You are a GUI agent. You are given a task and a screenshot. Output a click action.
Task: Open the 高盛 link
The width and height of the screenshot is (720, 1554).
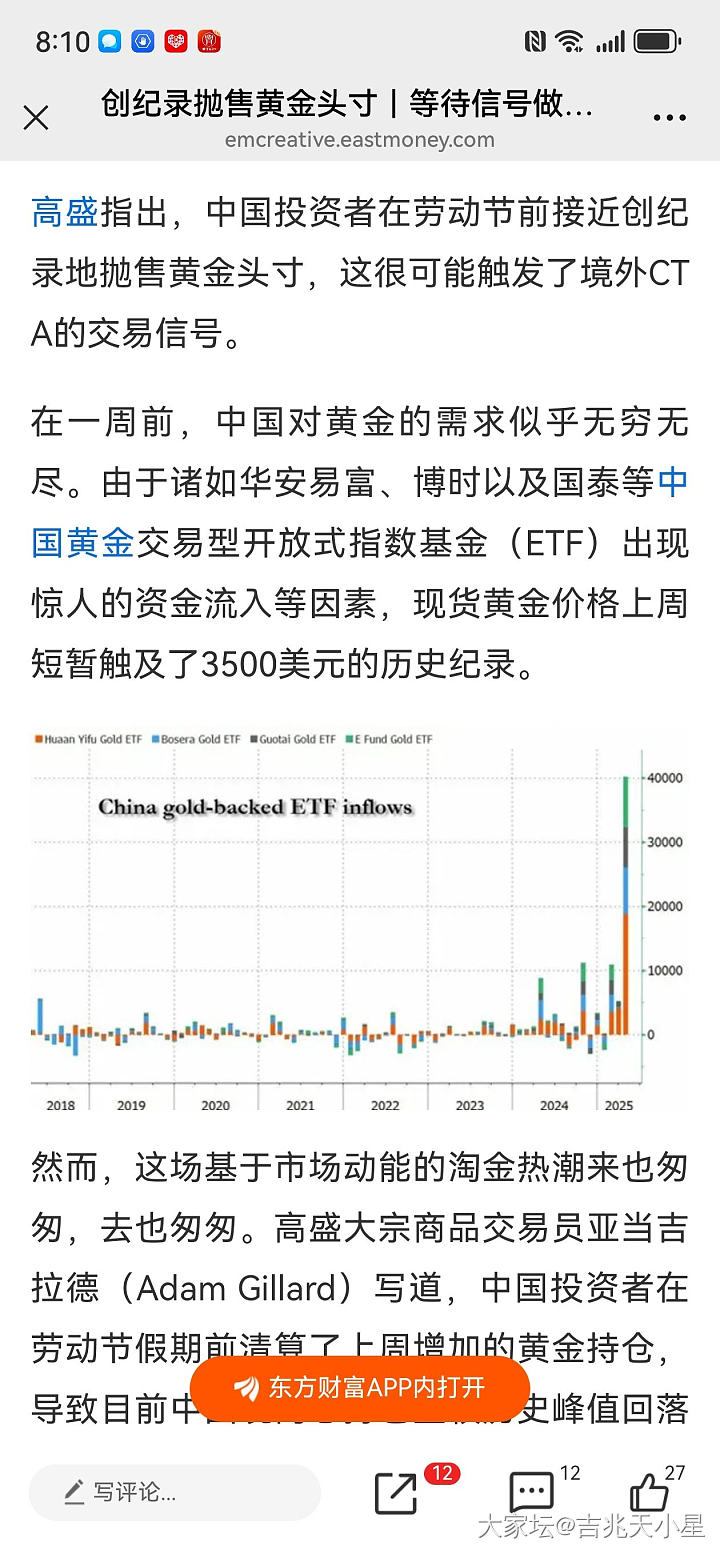[x=65, y=212]
